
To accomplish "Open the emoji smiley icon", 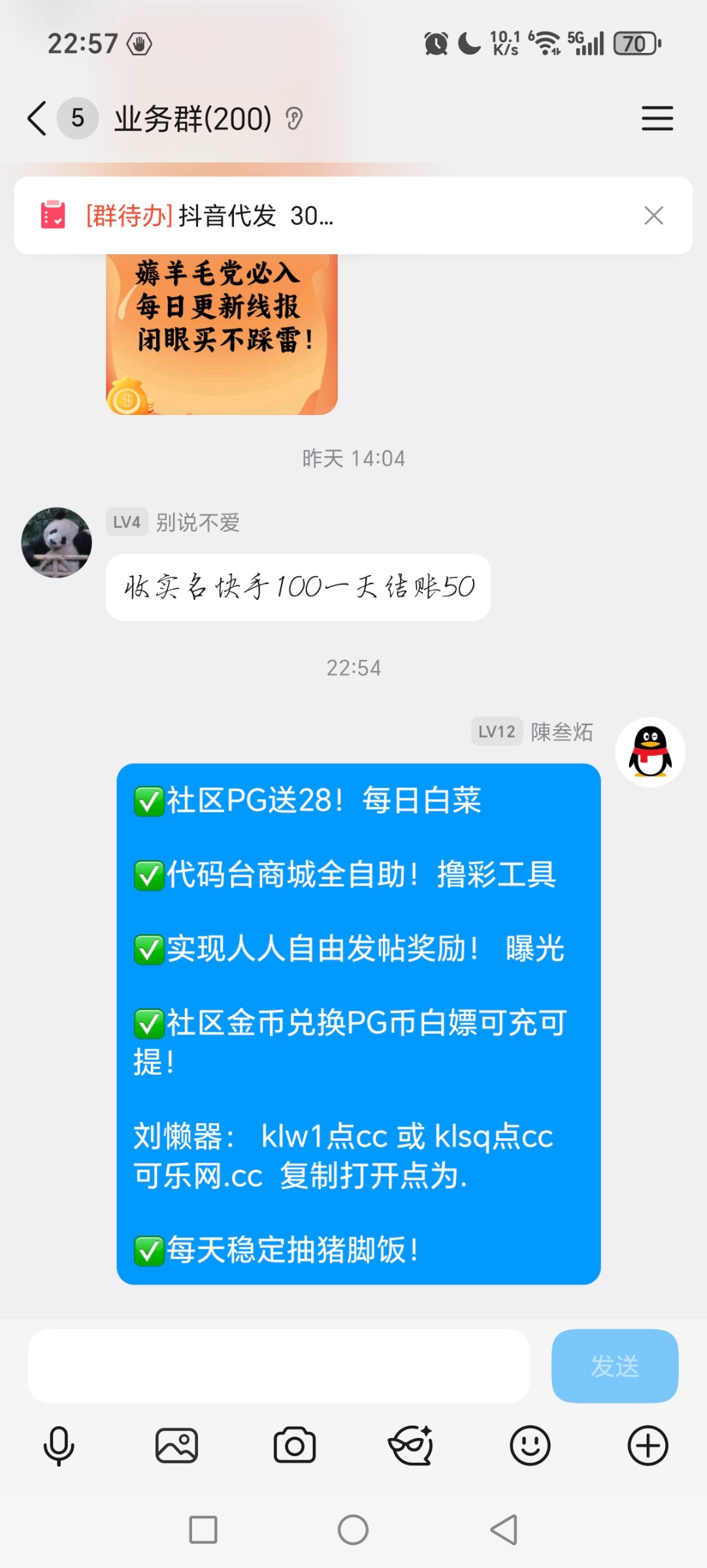I will (531, 1445).
